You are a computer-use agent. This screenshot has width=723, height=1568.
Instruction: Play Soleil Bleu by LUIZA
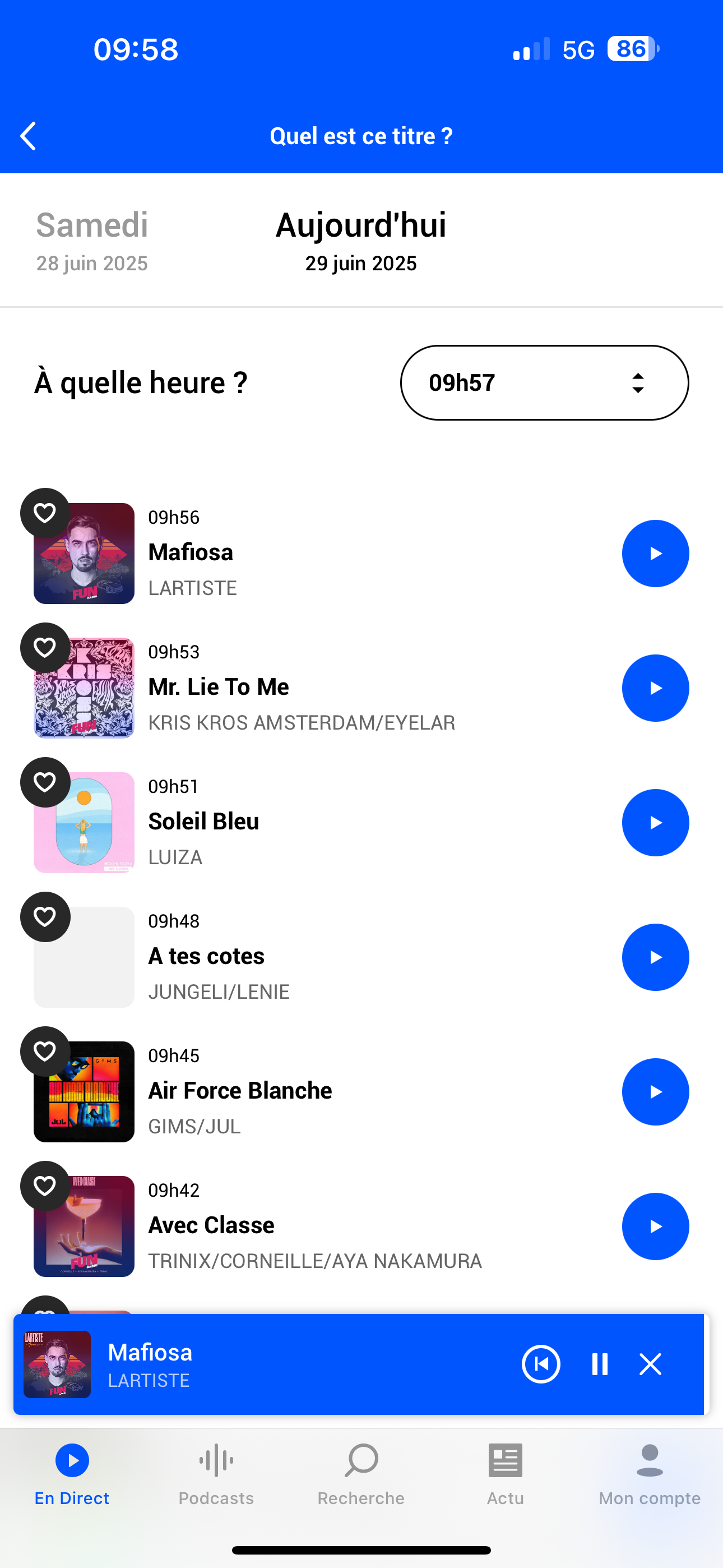tap(655, 822)
